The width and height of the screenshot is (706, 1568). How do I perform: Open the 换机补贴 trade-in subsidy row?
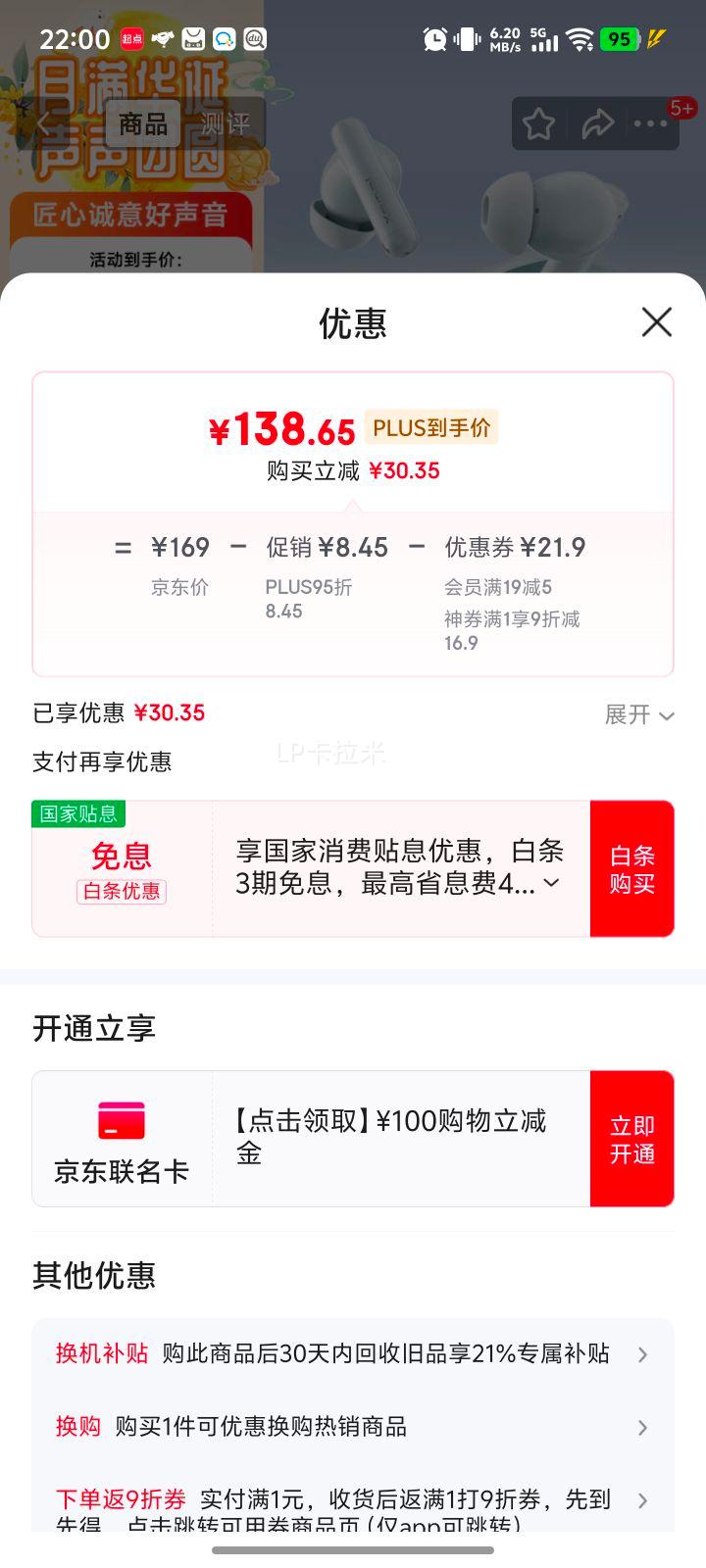tap(352, 1354)
